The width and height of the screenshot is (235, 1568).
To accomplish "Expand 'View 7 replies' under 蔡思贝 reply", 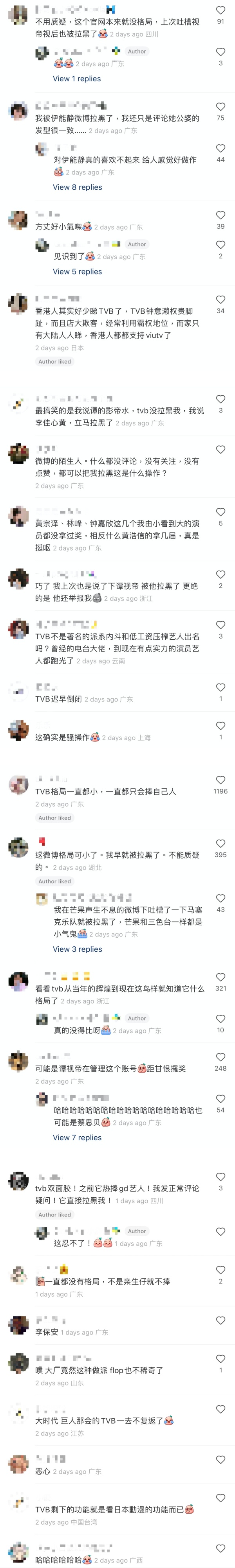I will [78, 1137].
